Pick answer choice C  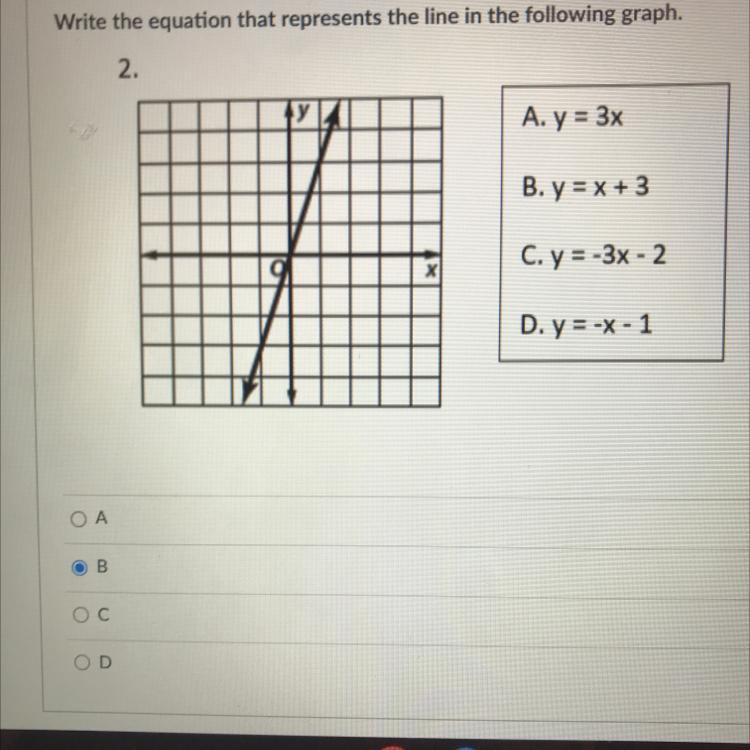(78, 615)
